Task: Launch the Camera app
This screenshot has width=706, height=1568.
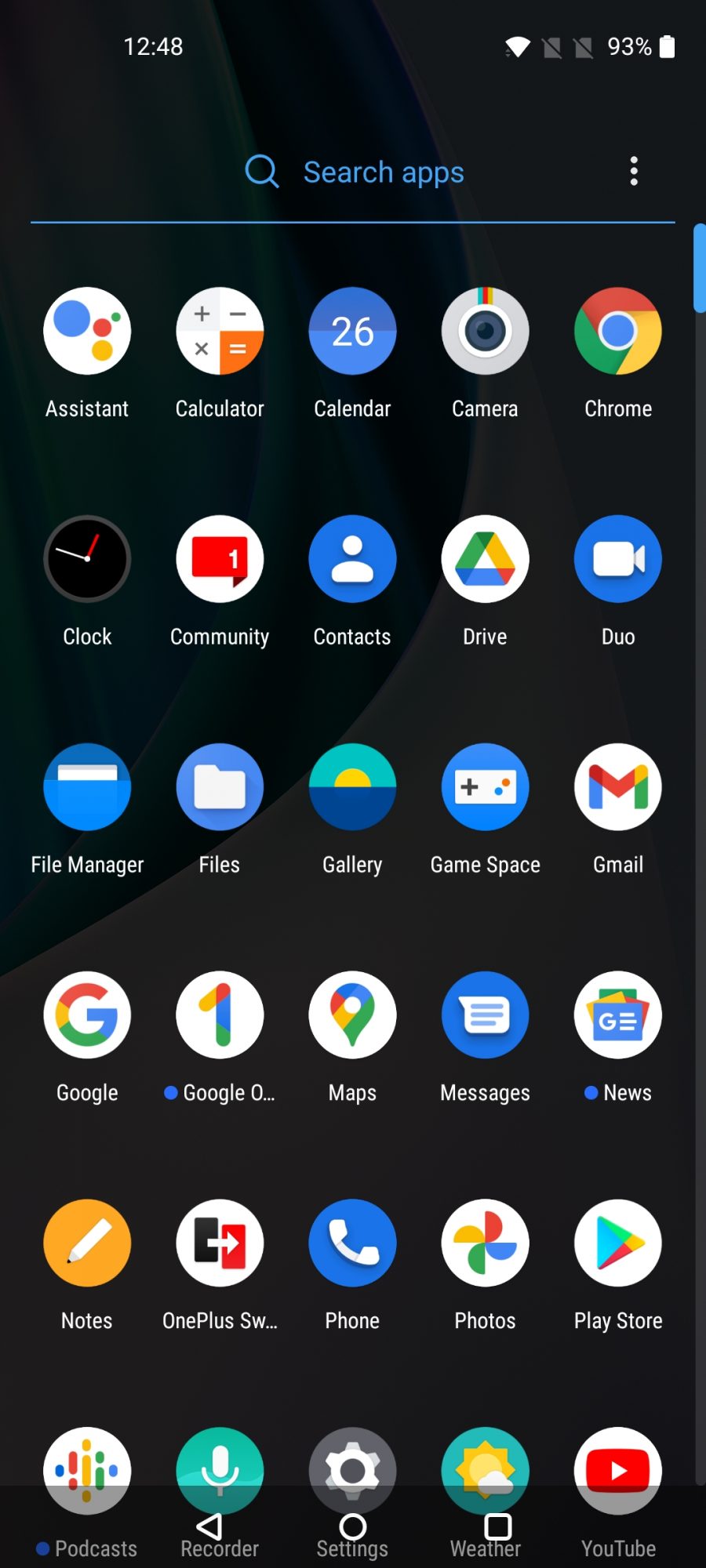Action: coord(485,332)
